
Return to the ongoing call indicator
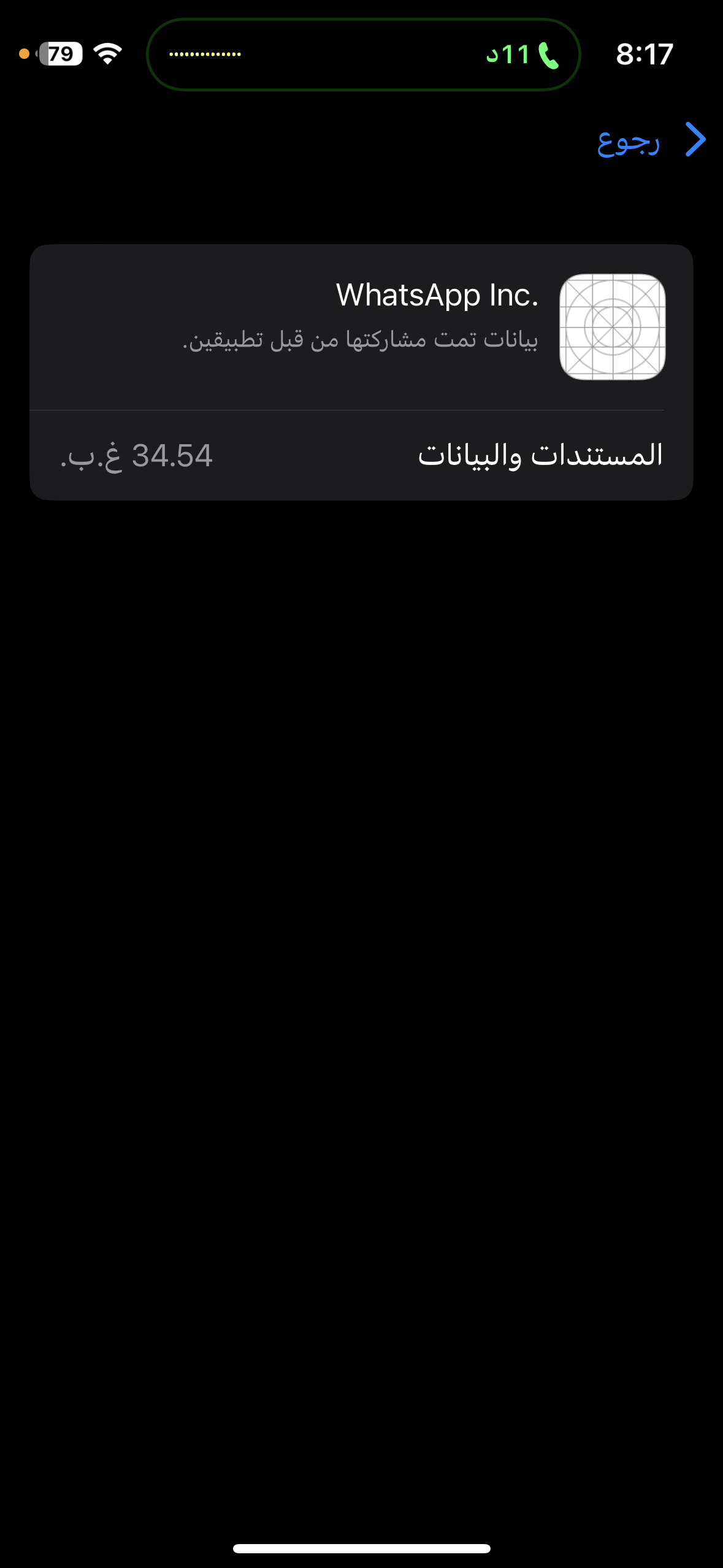[363, 55]
